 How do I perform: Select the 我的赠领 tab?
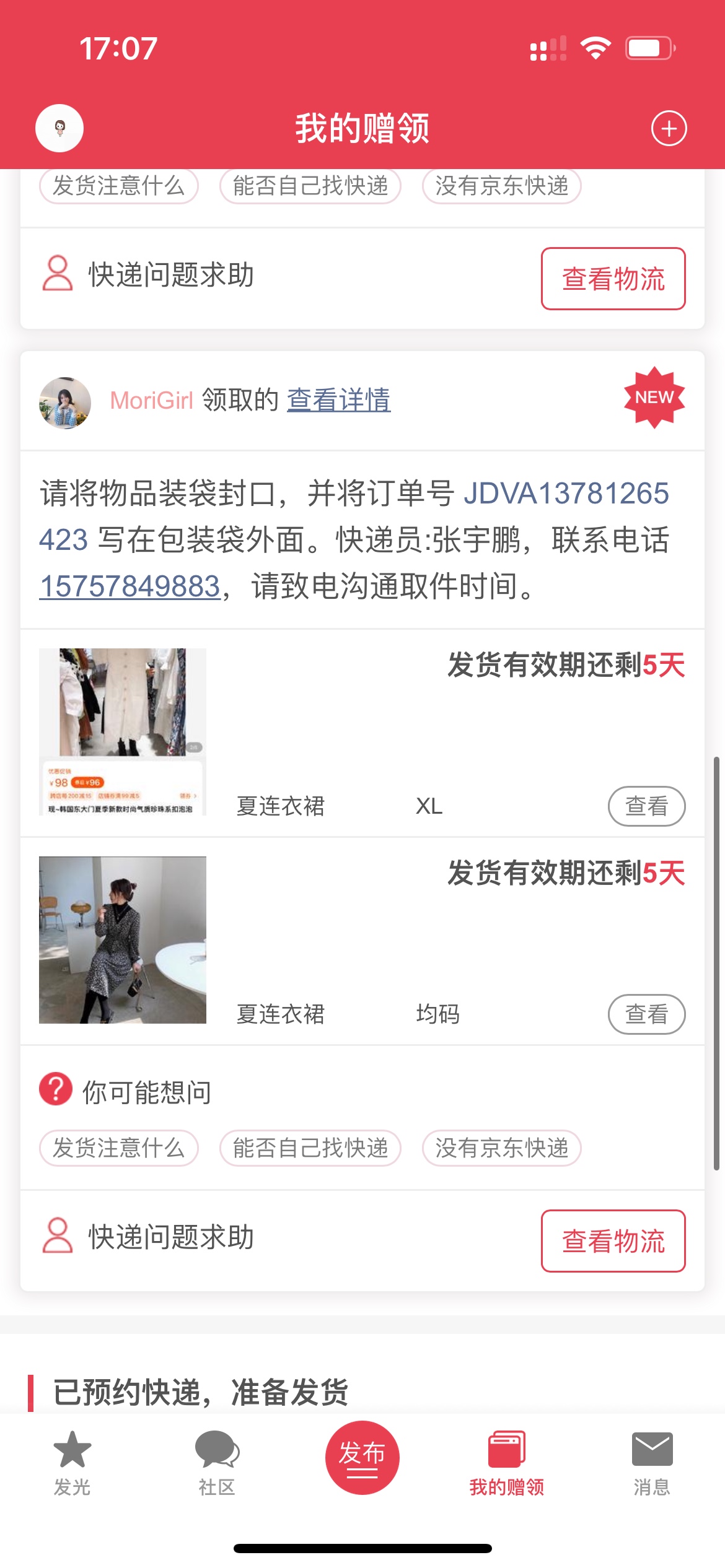click(507, 1463)
